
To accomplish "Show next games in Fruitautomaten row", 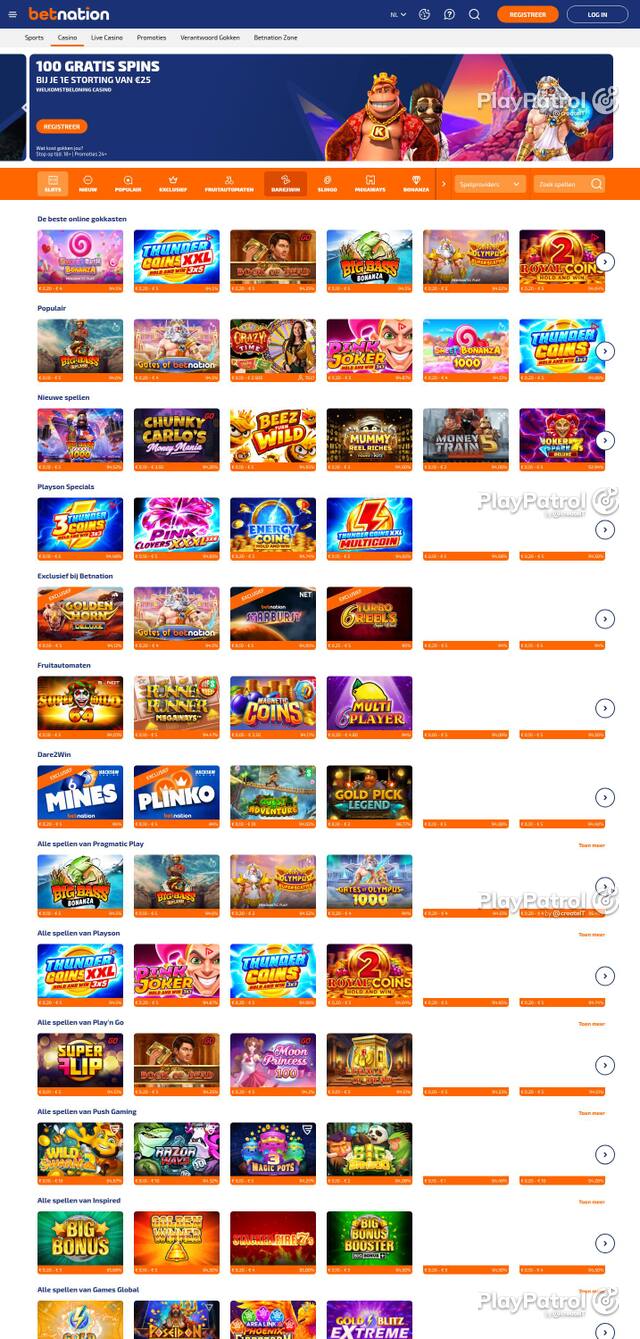I will (x=604, y=708).
